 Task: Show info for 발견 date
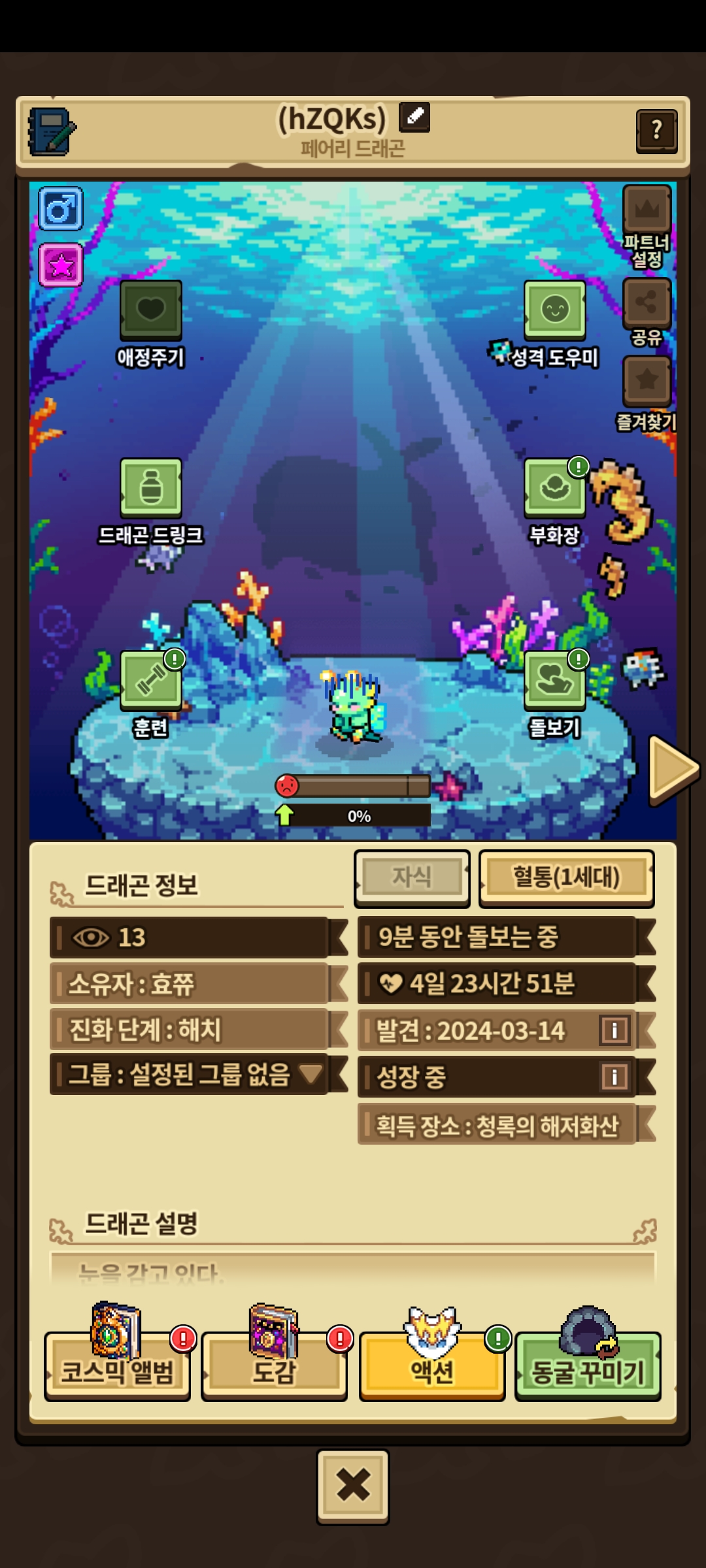click(x=614, y=1030)
